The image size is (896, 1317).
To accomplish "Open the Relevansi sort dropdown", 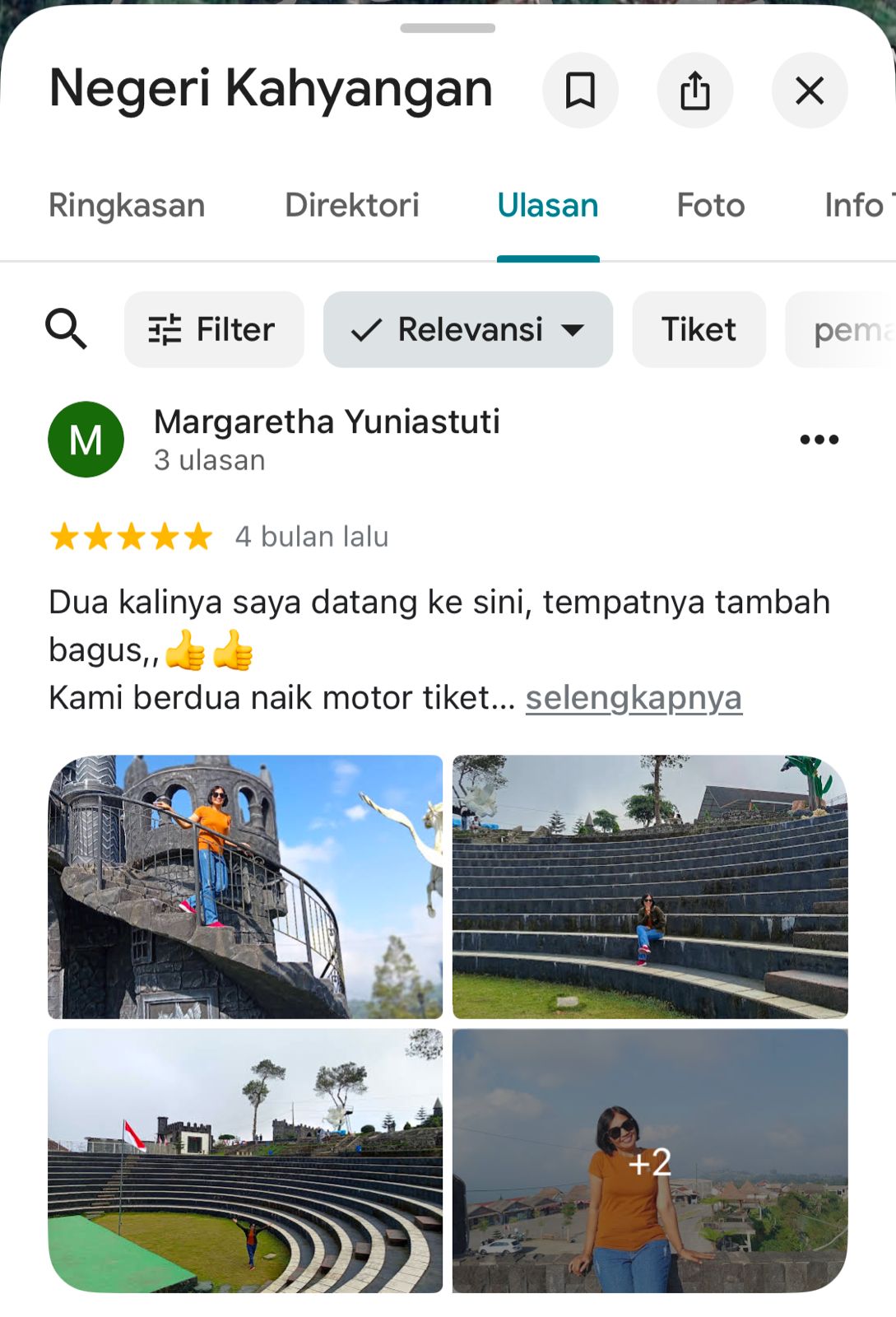I will (467, 329).
